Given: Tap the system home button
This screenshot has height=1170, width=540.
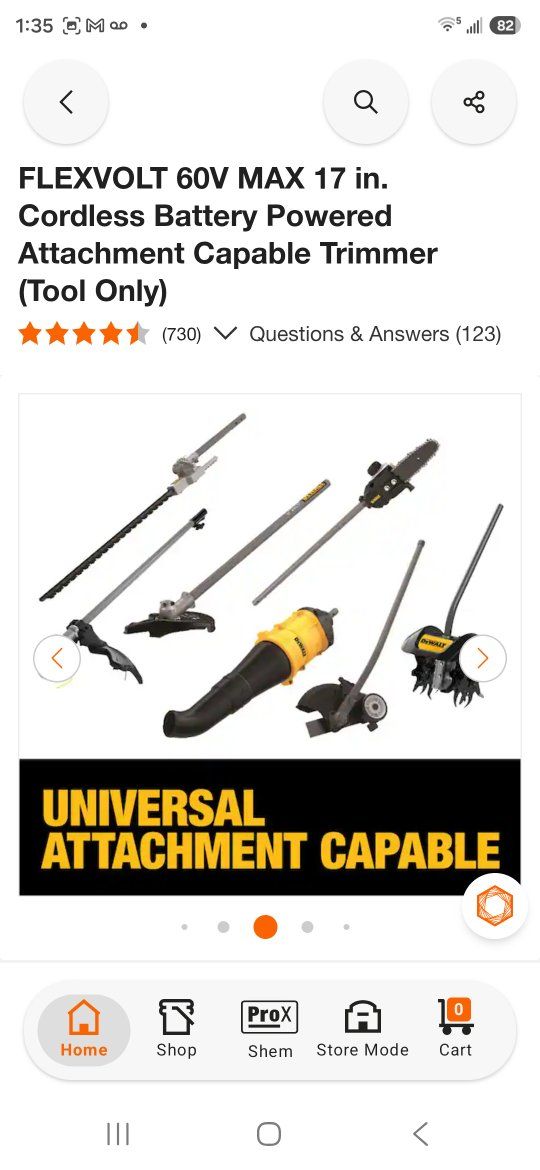Looking at the screenshot, I should [269, 1134].
